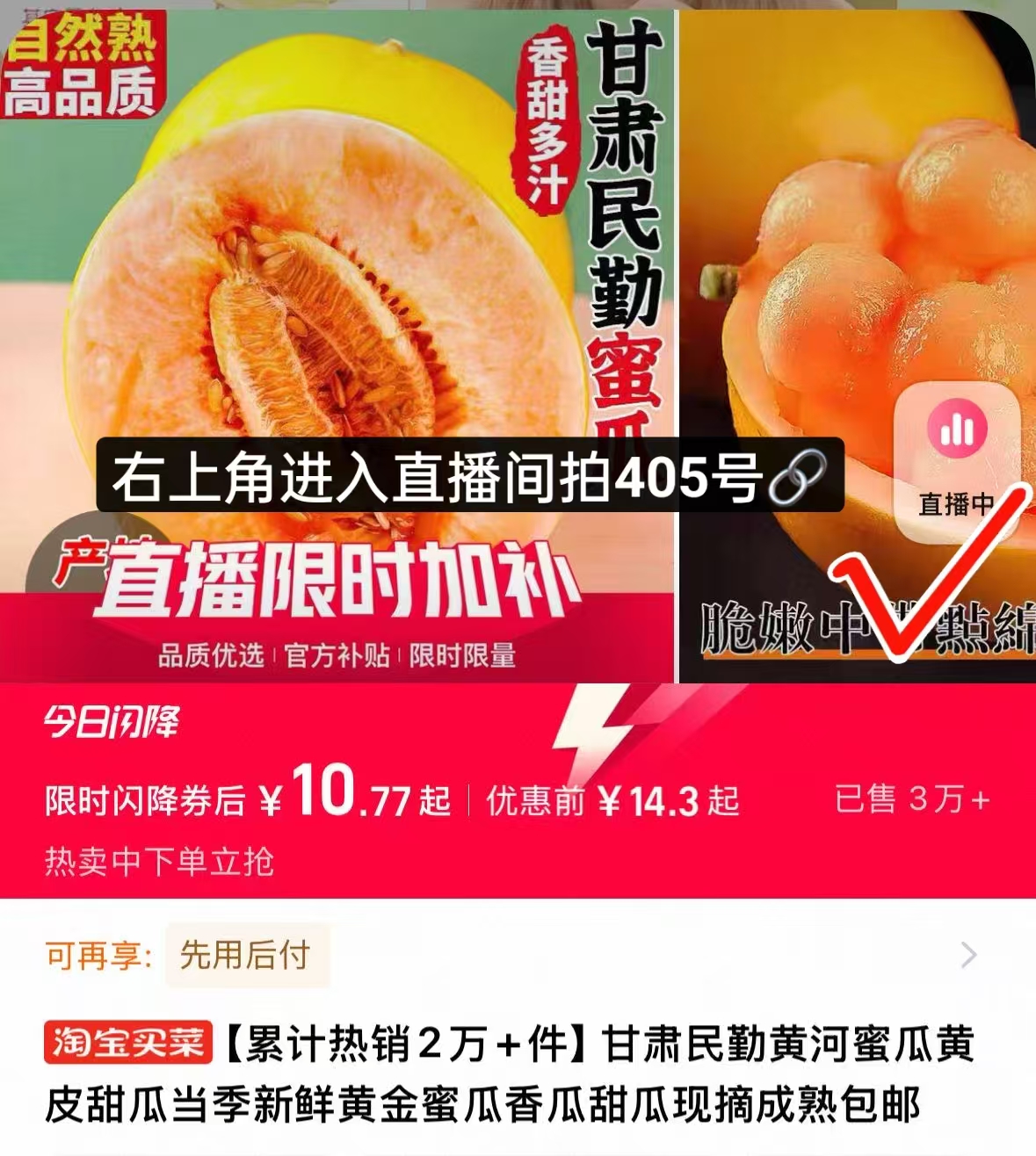Expand details with the right chevron arrow

pos(969,954)
